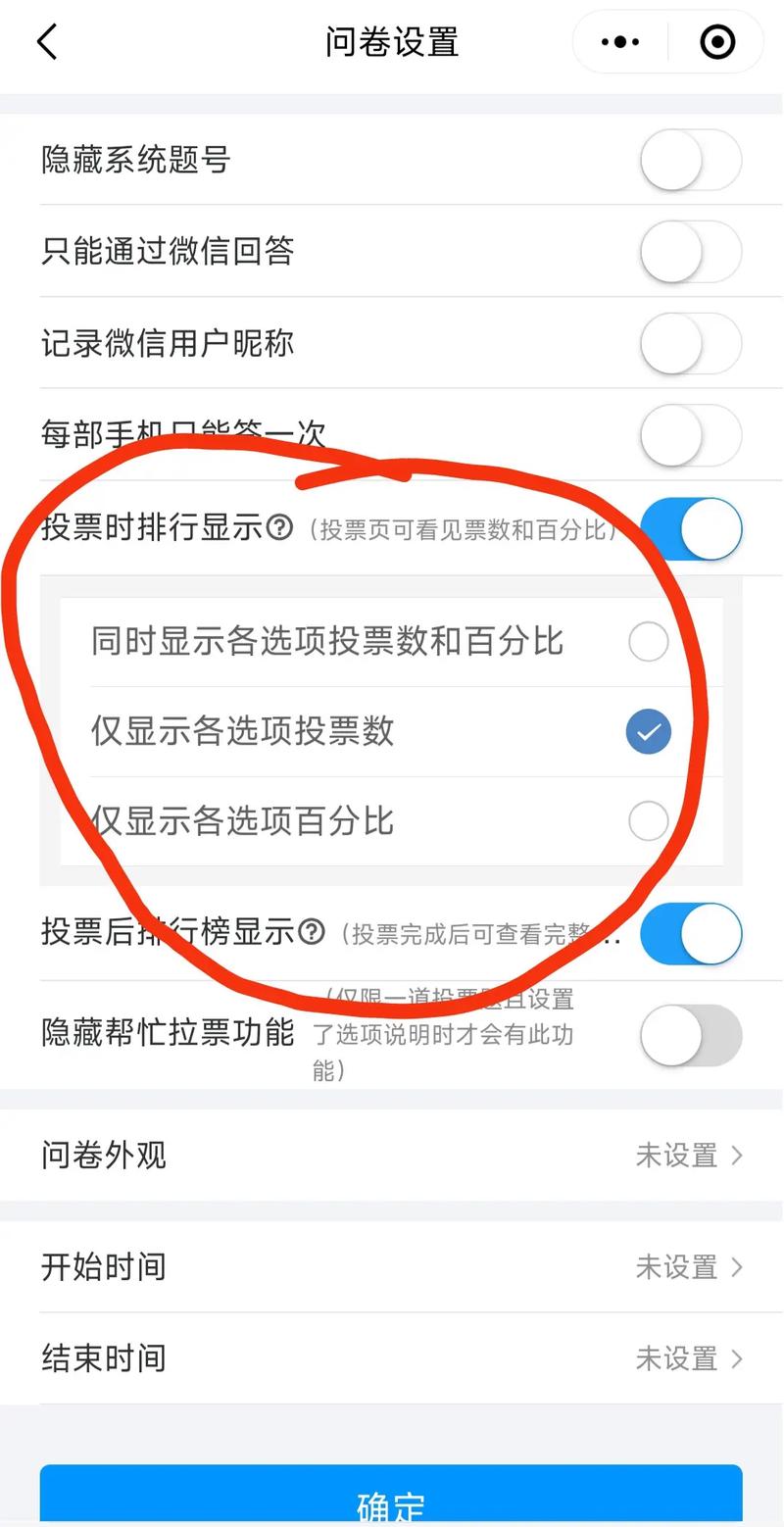The image size is (784, 1527).
Task: Set the 开始时间
Action: (392, 1266)
